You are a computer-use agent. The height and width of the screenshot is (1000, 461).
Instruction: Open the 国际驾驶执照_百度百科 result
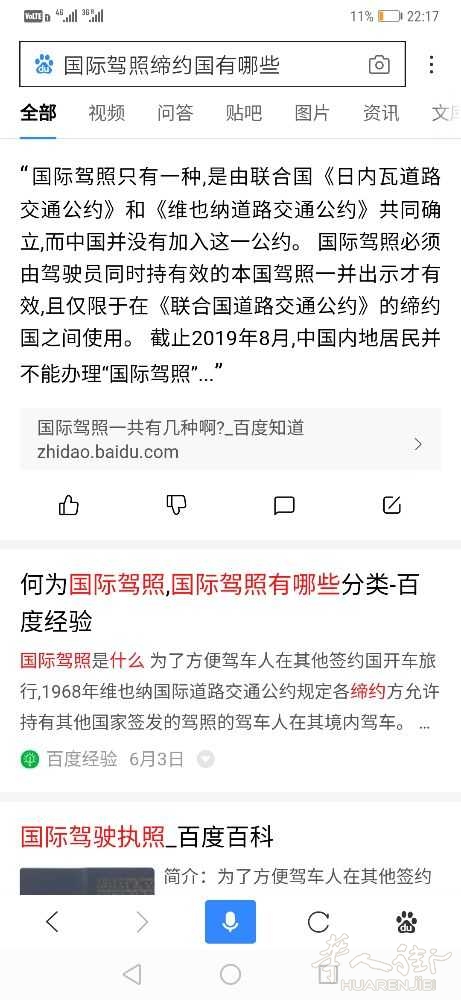click(x=147, y=837)
